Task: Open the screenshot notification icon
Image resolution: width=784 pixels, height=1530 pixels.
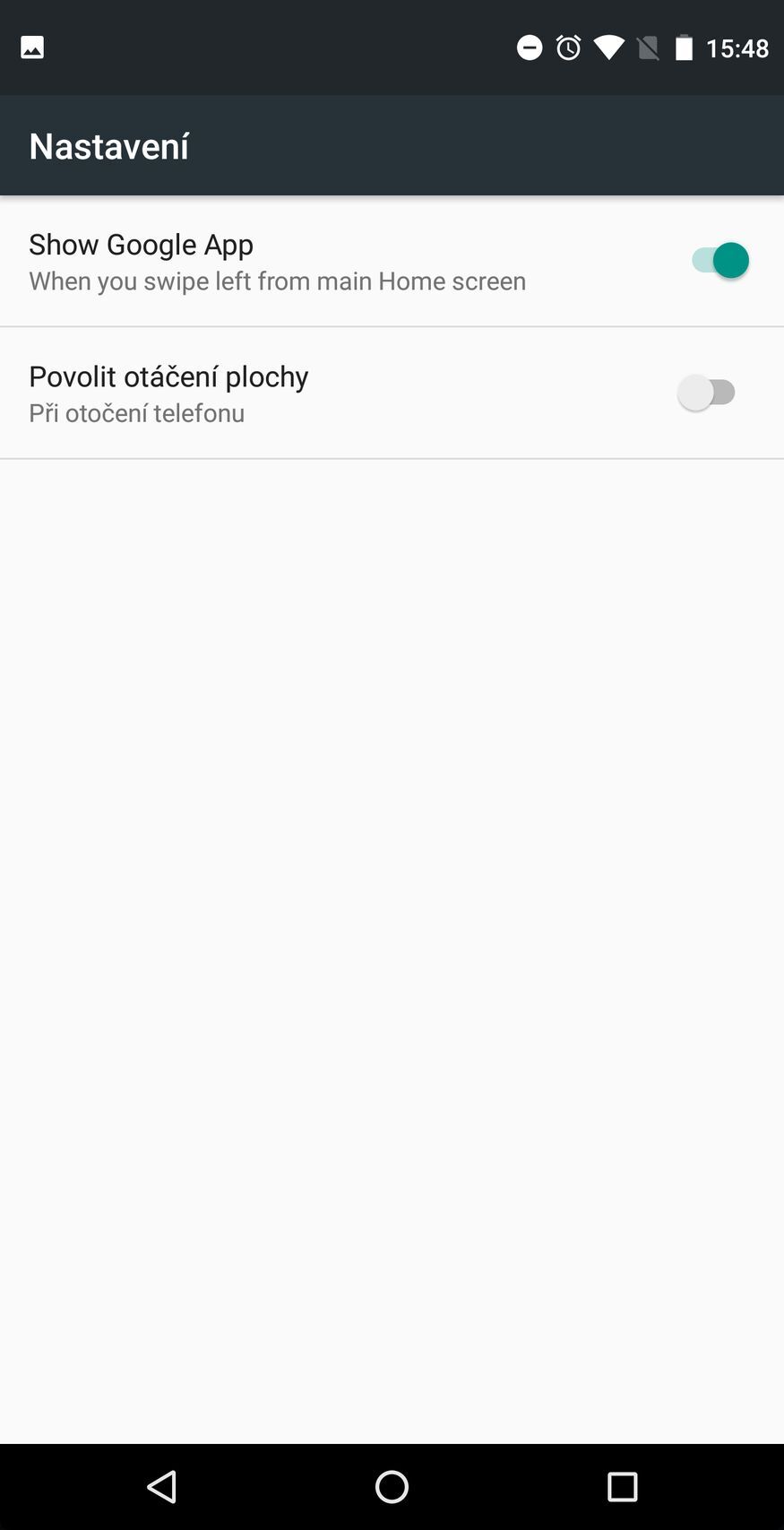Action: 31,47
